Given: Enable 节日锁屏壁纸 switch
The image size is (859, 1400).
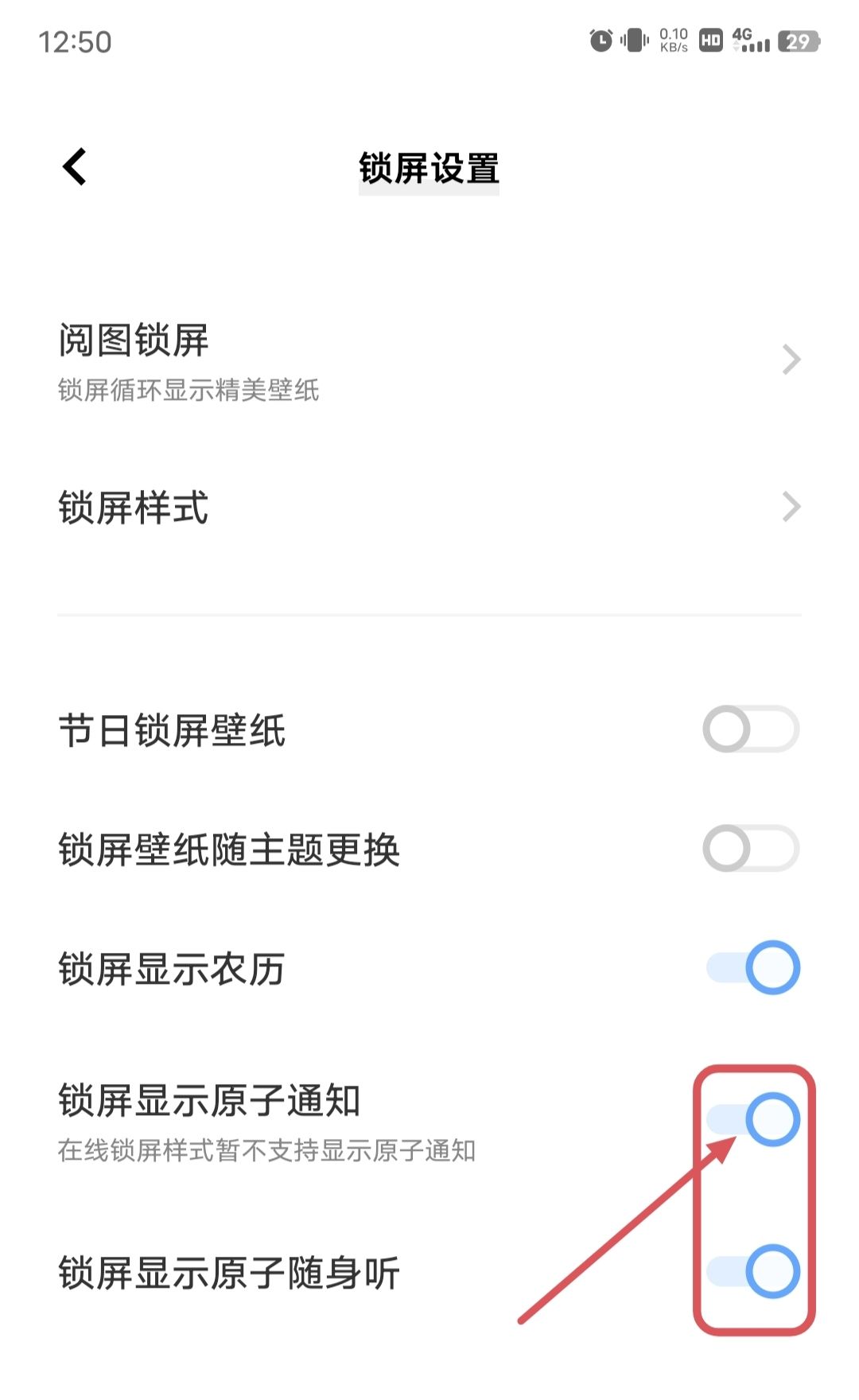Looking at the screenshot, I should pos(752,729).
